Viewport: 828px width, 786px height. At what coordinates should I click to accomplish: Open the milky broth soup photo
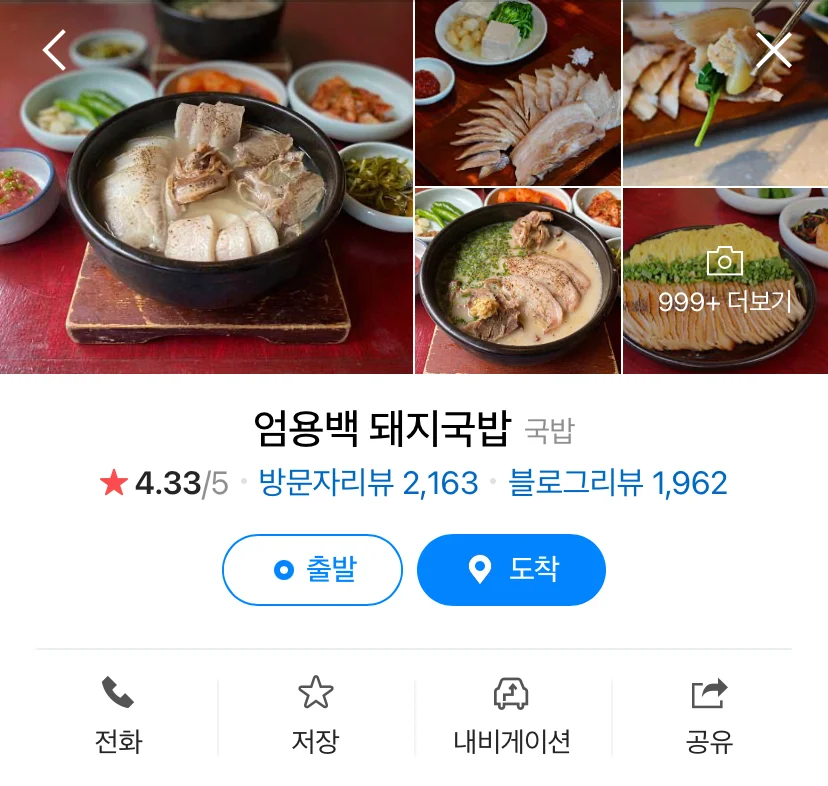click(x=517, y=282)
